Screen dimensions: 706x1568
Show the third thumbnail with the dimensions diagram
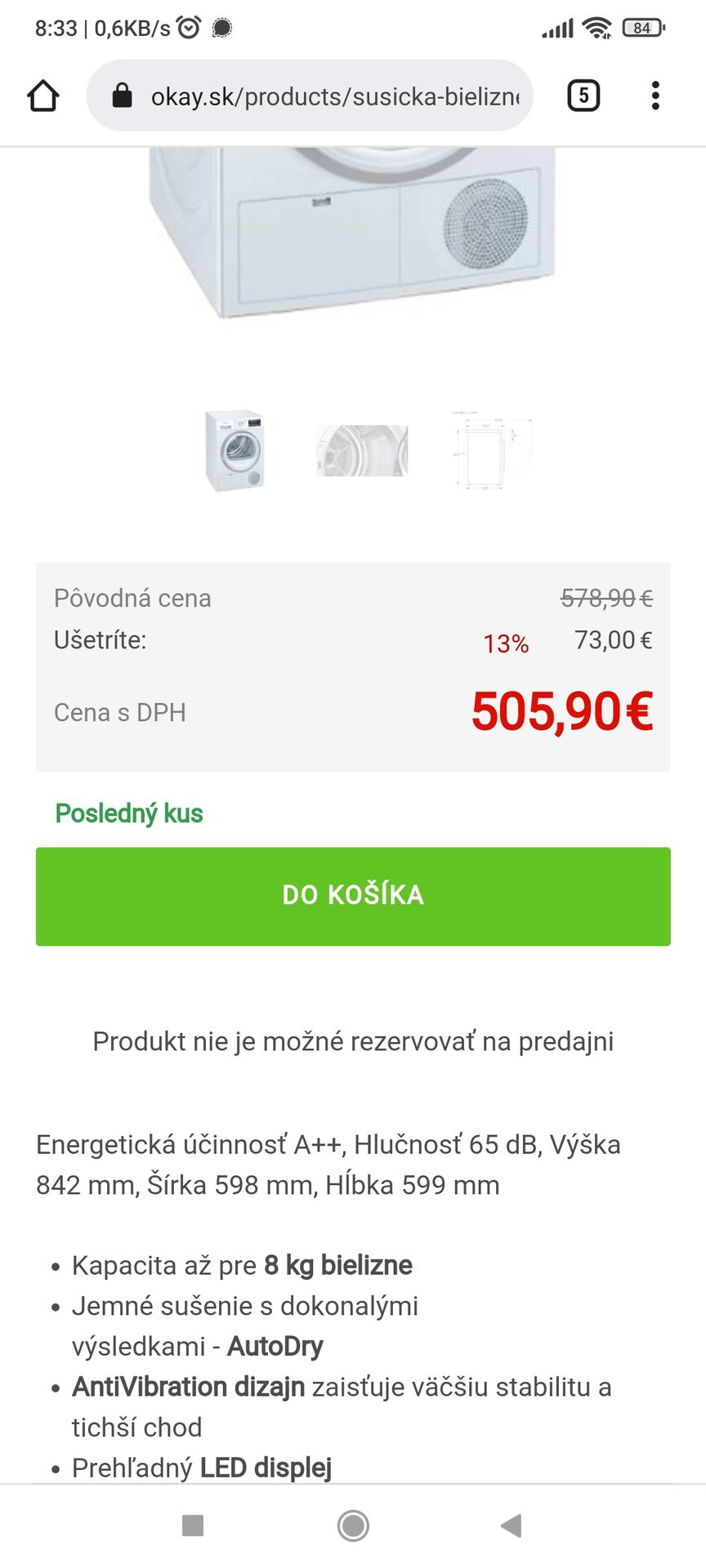[490, 450]
